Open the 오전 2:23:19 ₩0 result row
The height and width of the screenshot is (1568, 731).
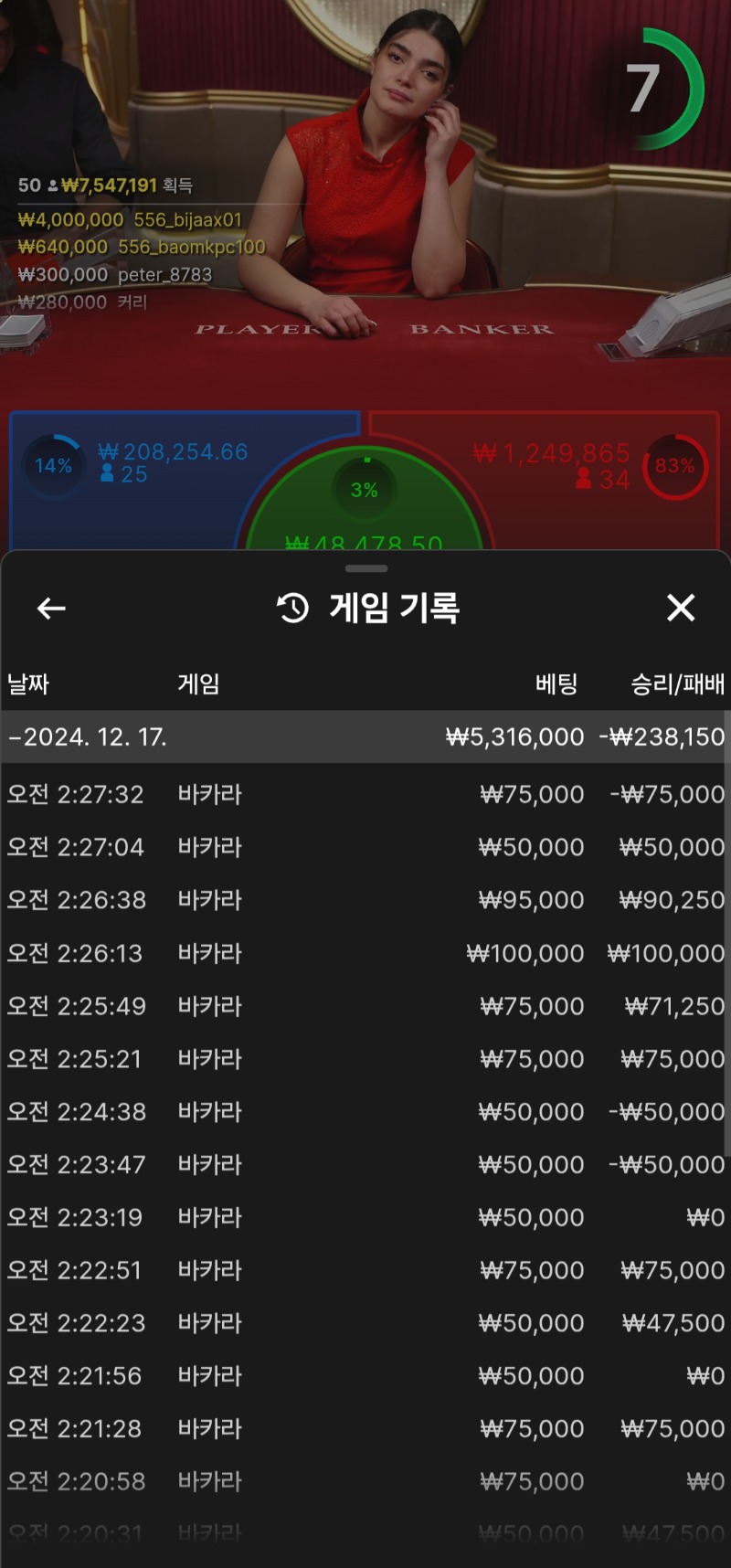(x=365, y=1217)
